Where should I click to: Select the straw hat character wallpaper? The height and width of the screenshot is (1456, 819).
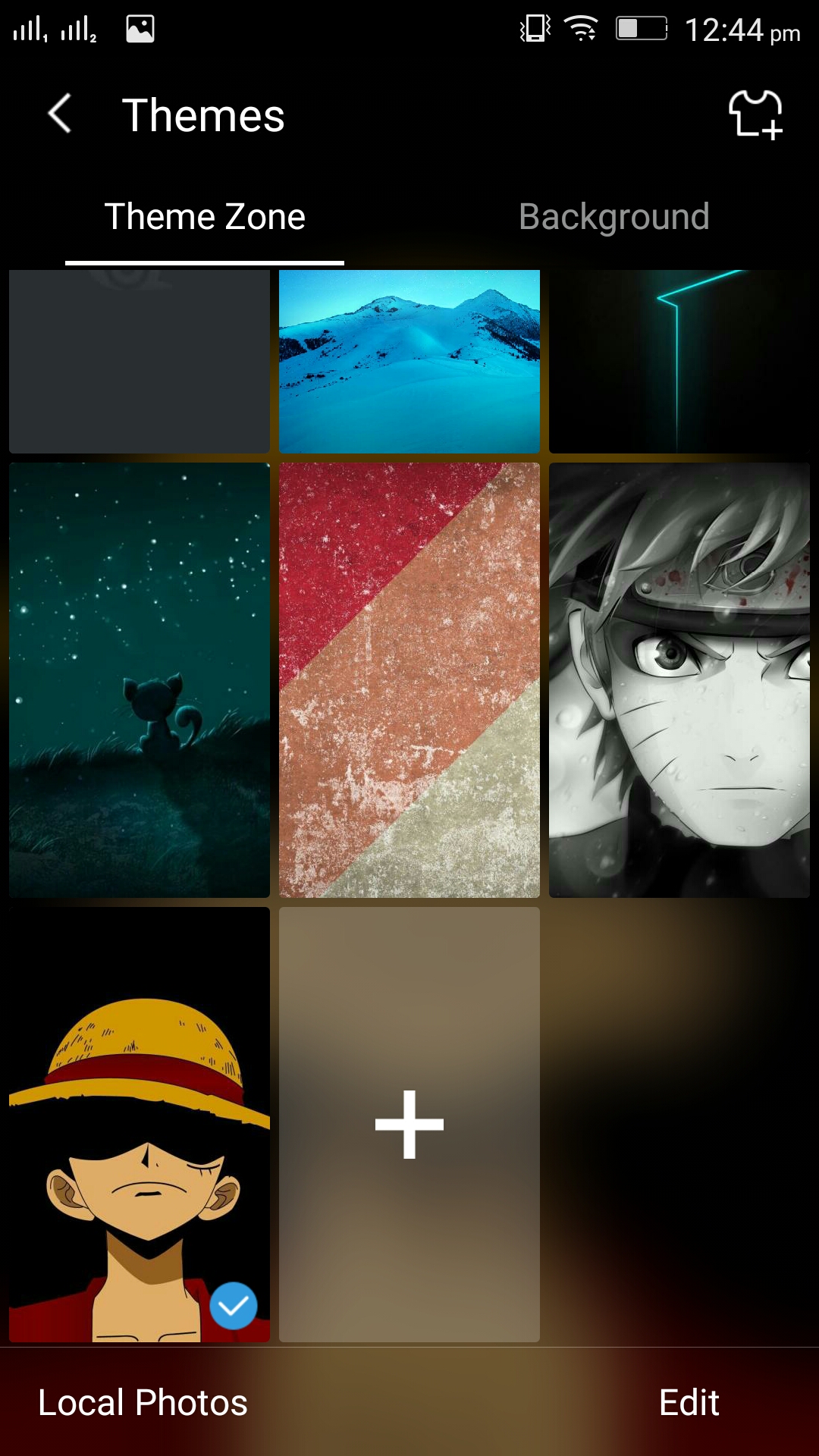pos(140,1125)
